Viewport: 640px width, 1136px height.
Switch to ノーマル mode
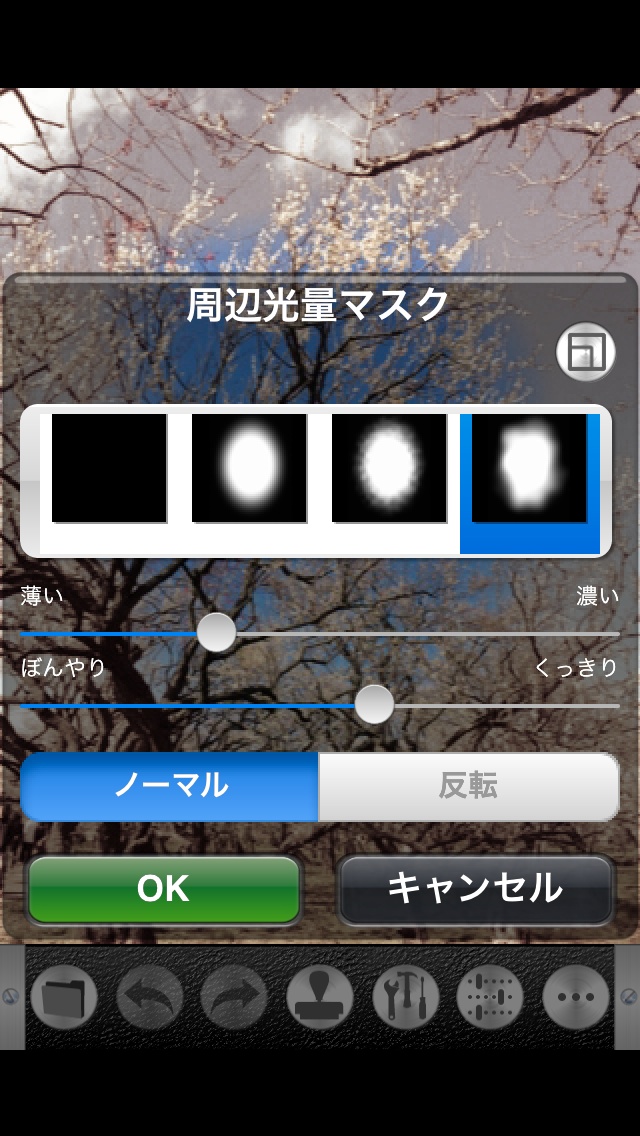[170, 786]
